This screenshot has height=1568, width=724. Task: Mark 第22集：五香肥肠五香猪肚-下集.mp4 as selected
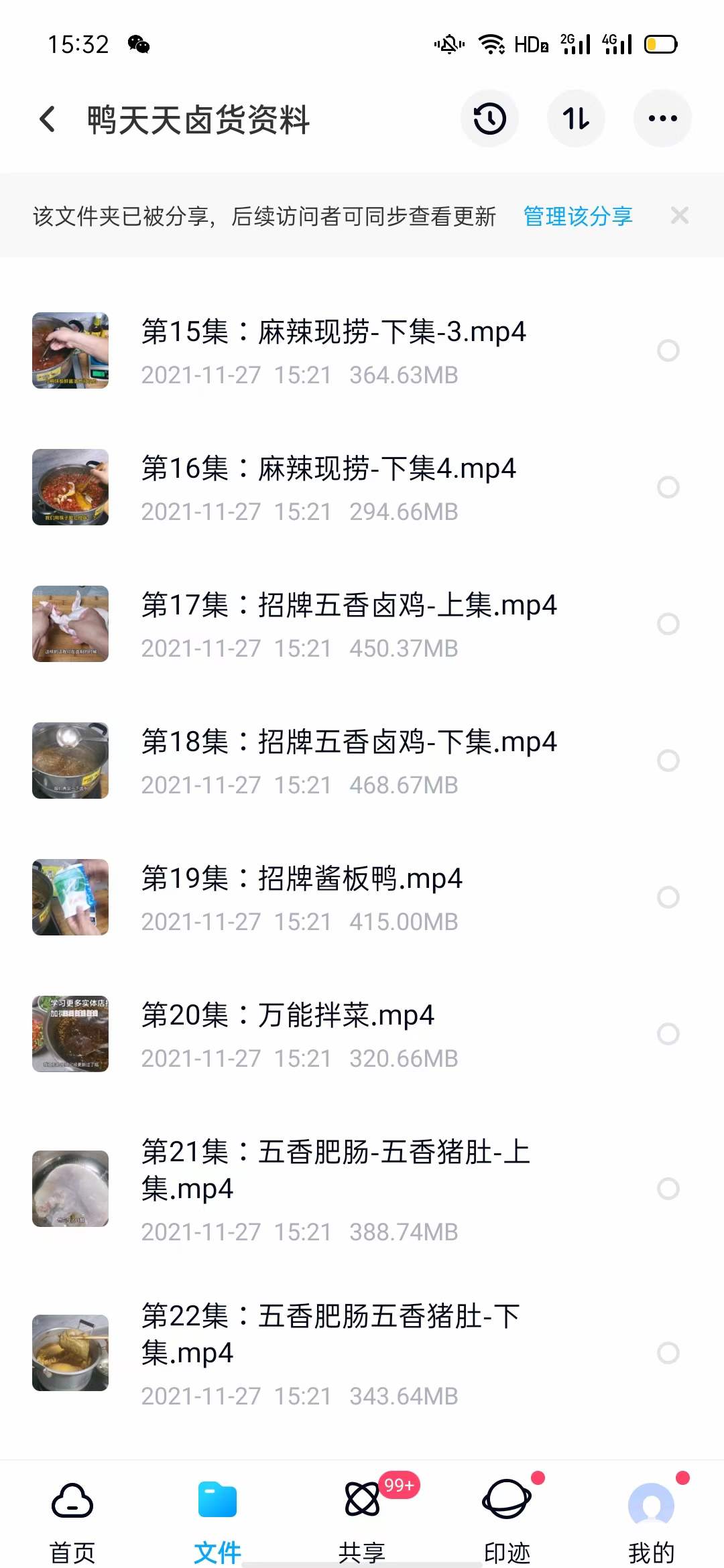(669, 1353)
